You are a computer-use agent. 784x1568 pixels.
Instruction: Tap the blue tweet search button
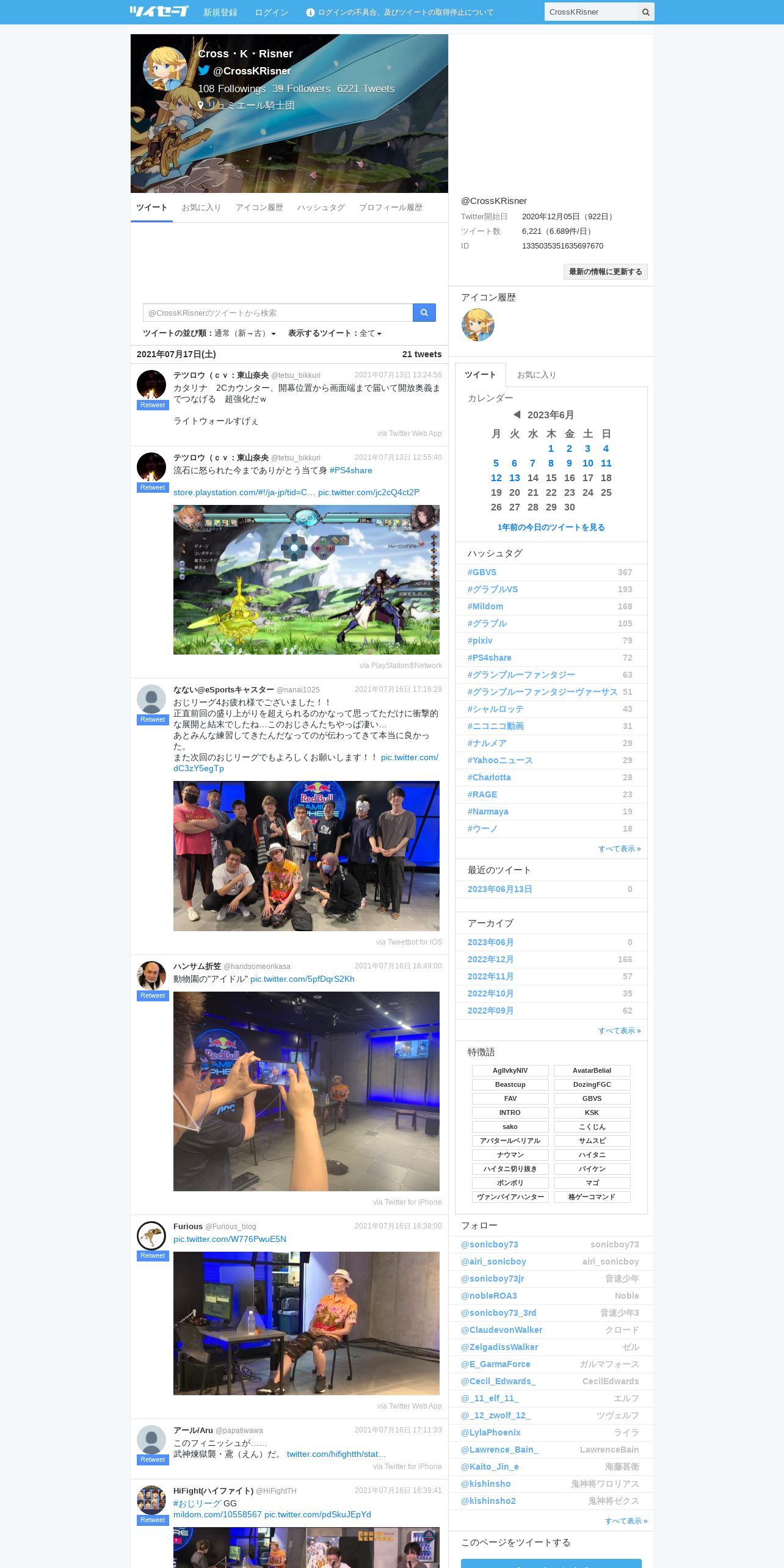click(x=424, y=313)
